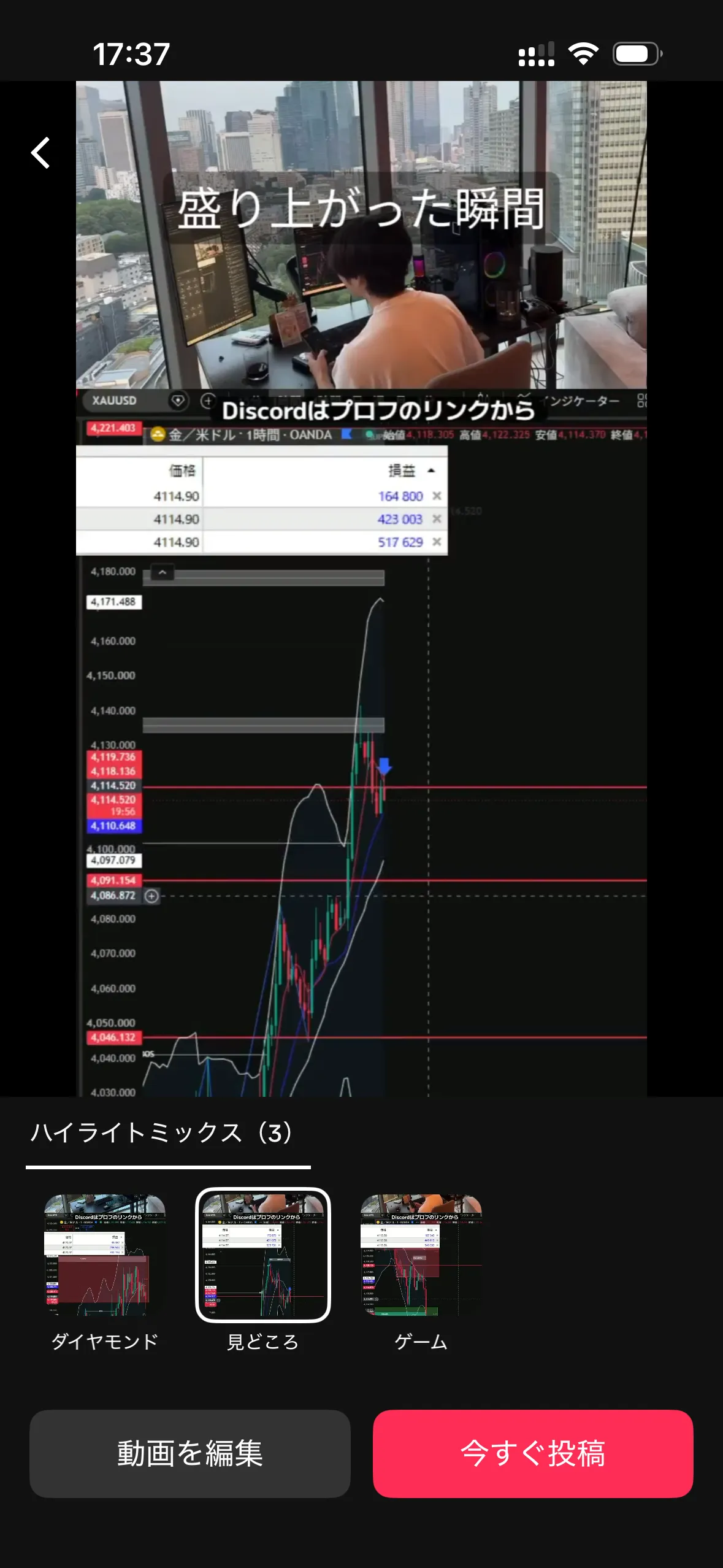Choose the ゲーム highlight thumbnail
Image resolution: width=723 pixels, height=1568 pixels.
(421, 1255)
